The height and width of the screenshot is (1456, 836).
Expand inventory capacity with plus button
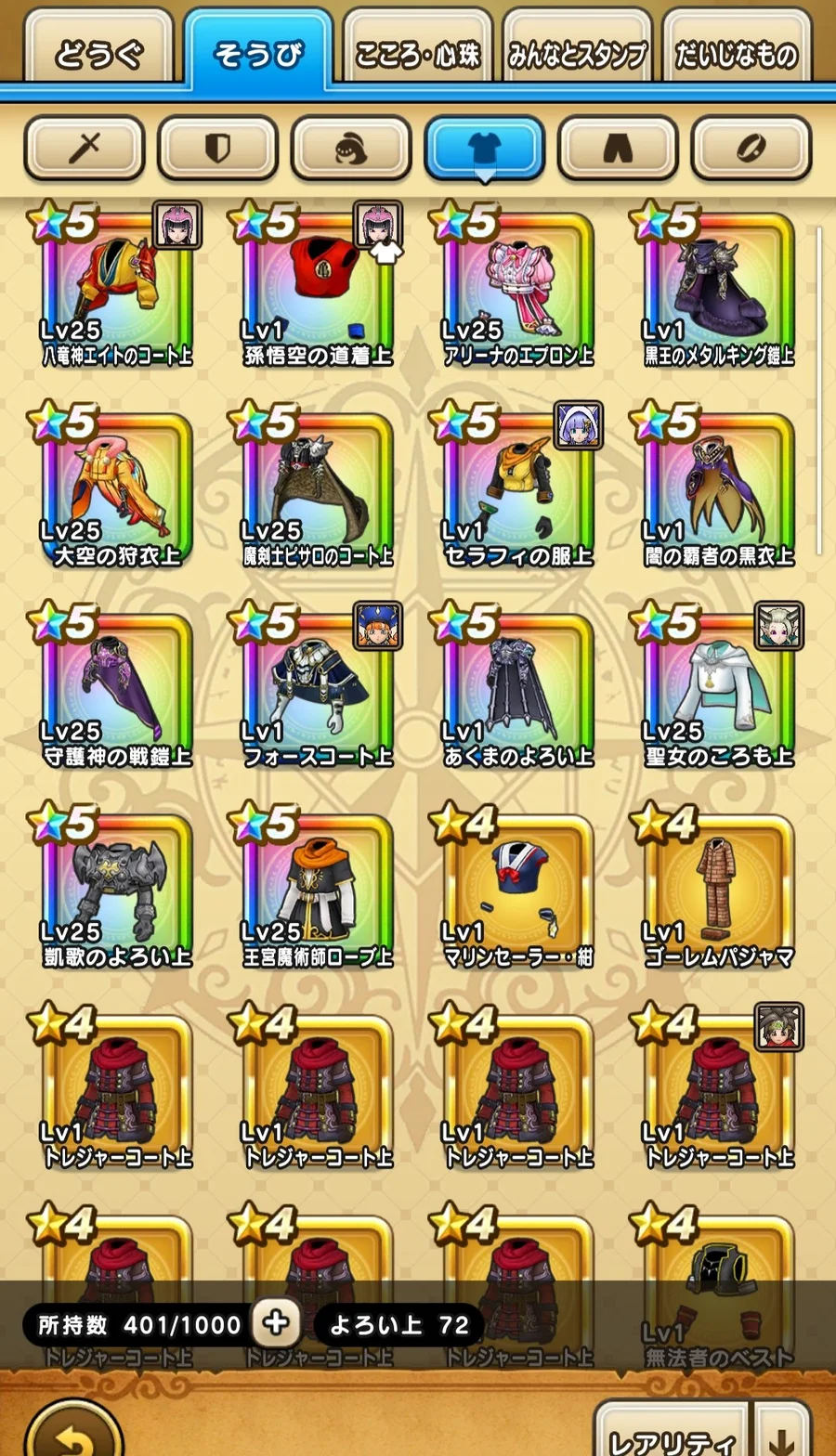276,1323
